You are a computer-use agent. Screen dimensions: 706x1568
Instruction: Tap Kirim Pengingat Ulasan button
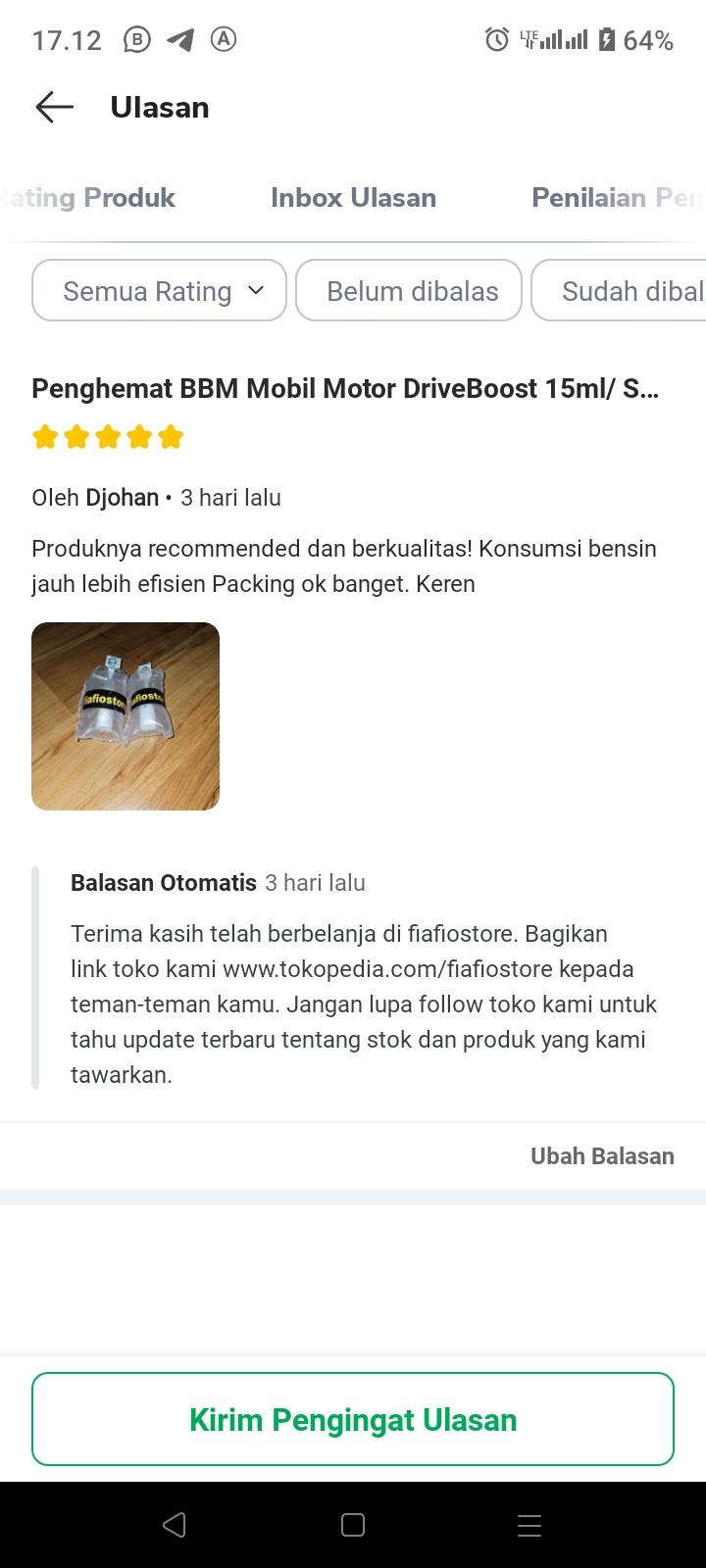click(x=353, y=1419)
